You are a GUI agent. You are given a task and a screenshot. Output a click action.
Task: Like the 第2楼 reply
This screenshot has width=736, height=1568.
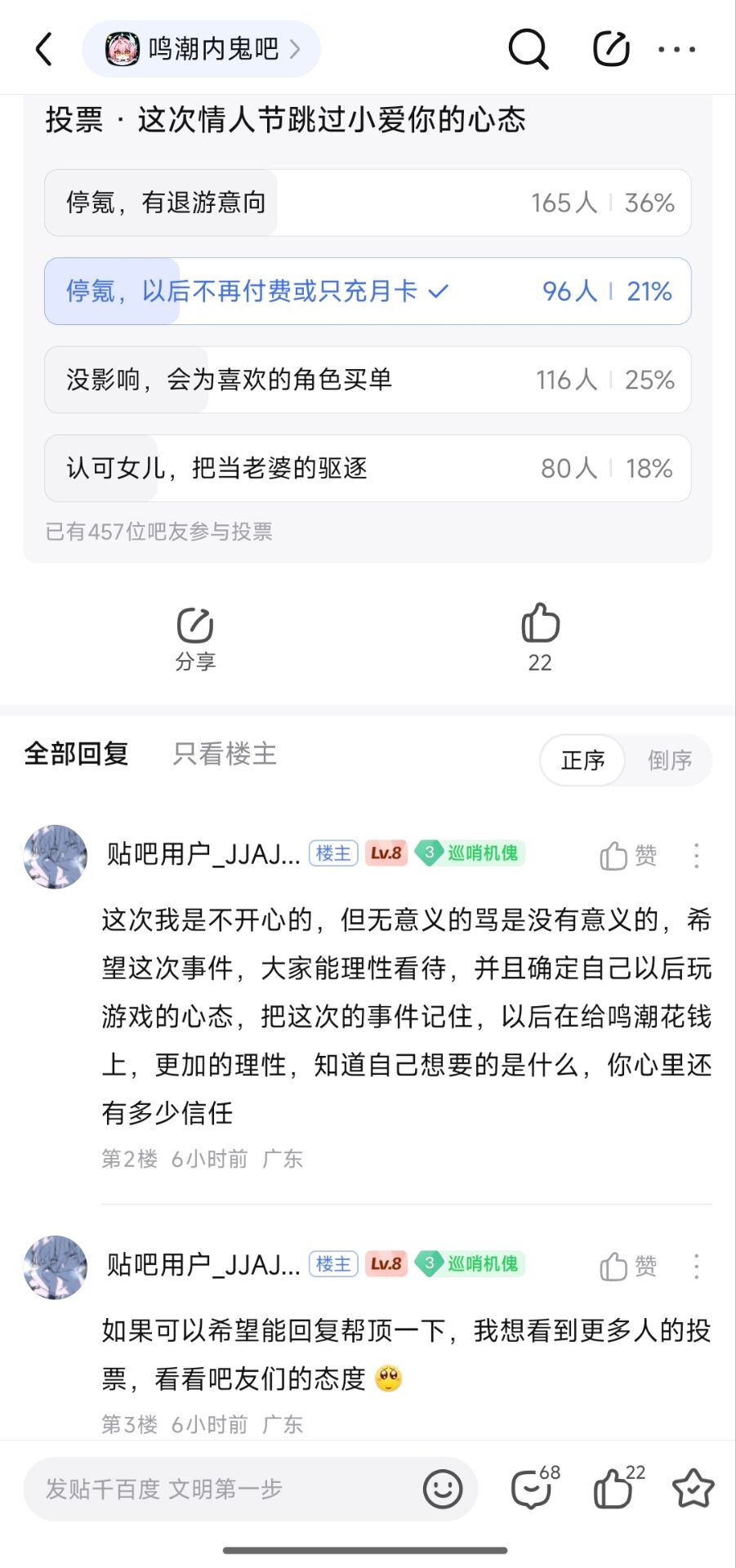[627, 855]
